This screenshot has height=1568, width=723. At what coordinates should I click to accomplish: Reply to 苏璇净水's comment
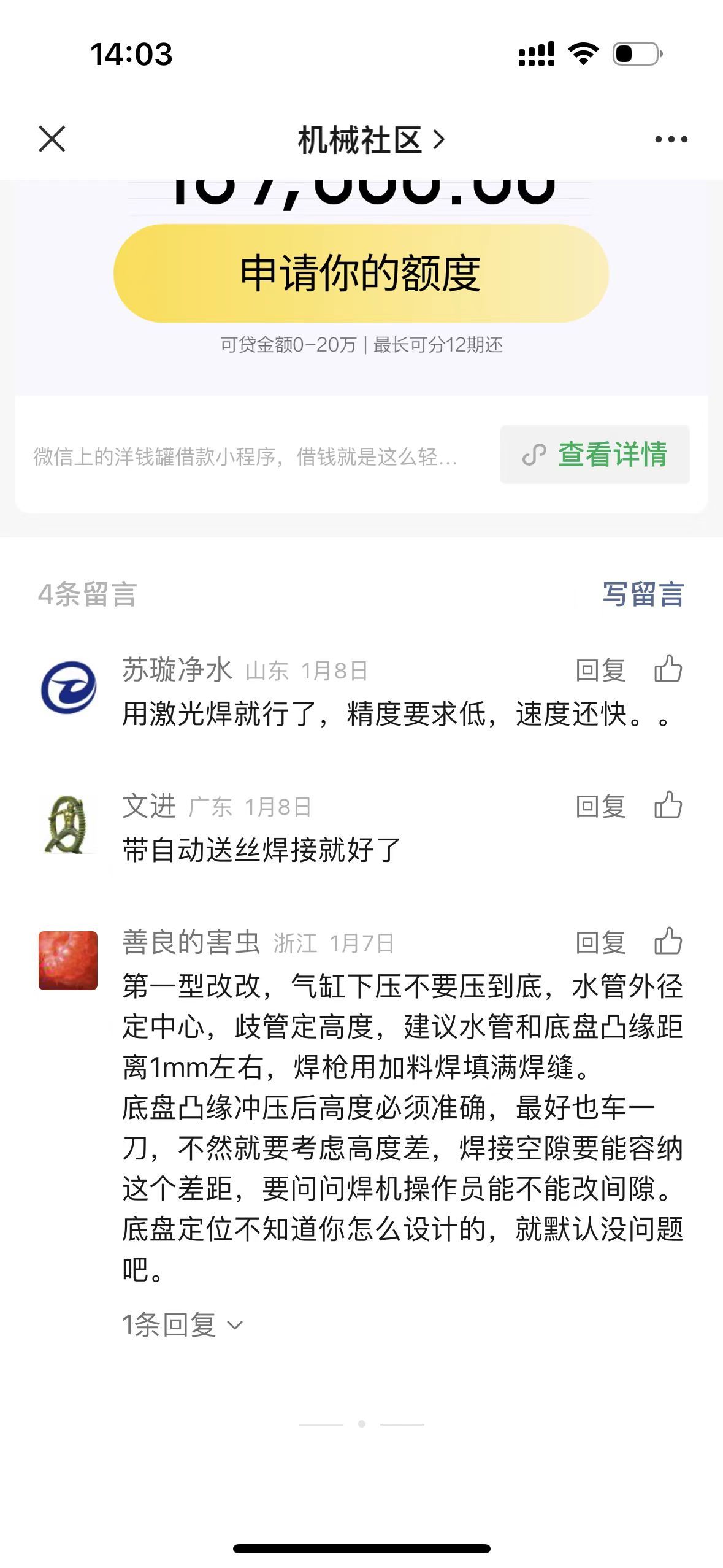(x=600, y=670)
